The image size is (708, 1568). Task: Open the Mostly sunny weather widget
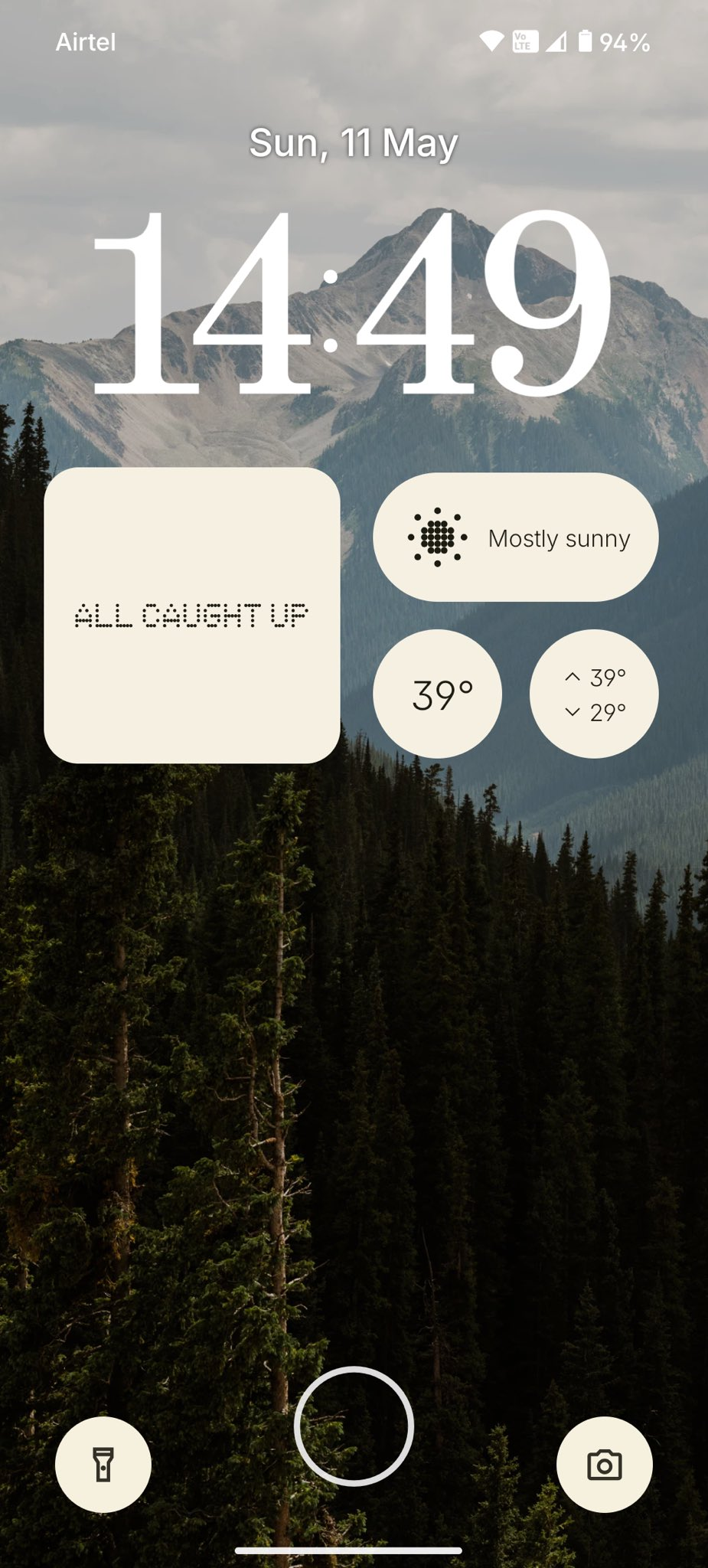[515, 537]
